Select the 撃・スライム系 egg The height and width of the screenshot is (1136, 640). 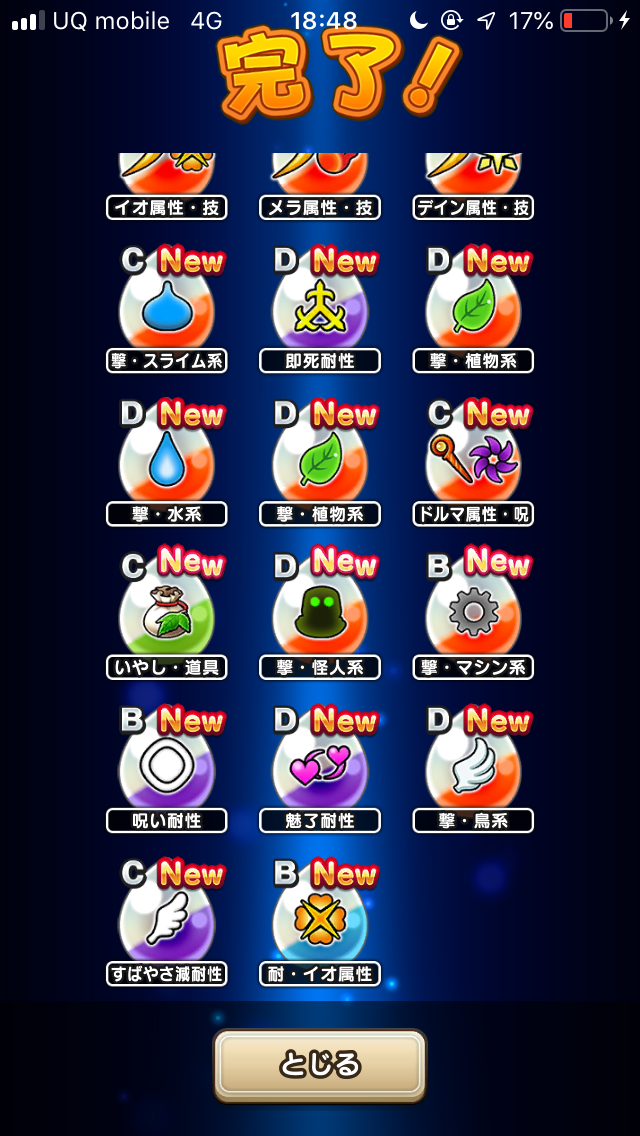click(x=166, y=309)
